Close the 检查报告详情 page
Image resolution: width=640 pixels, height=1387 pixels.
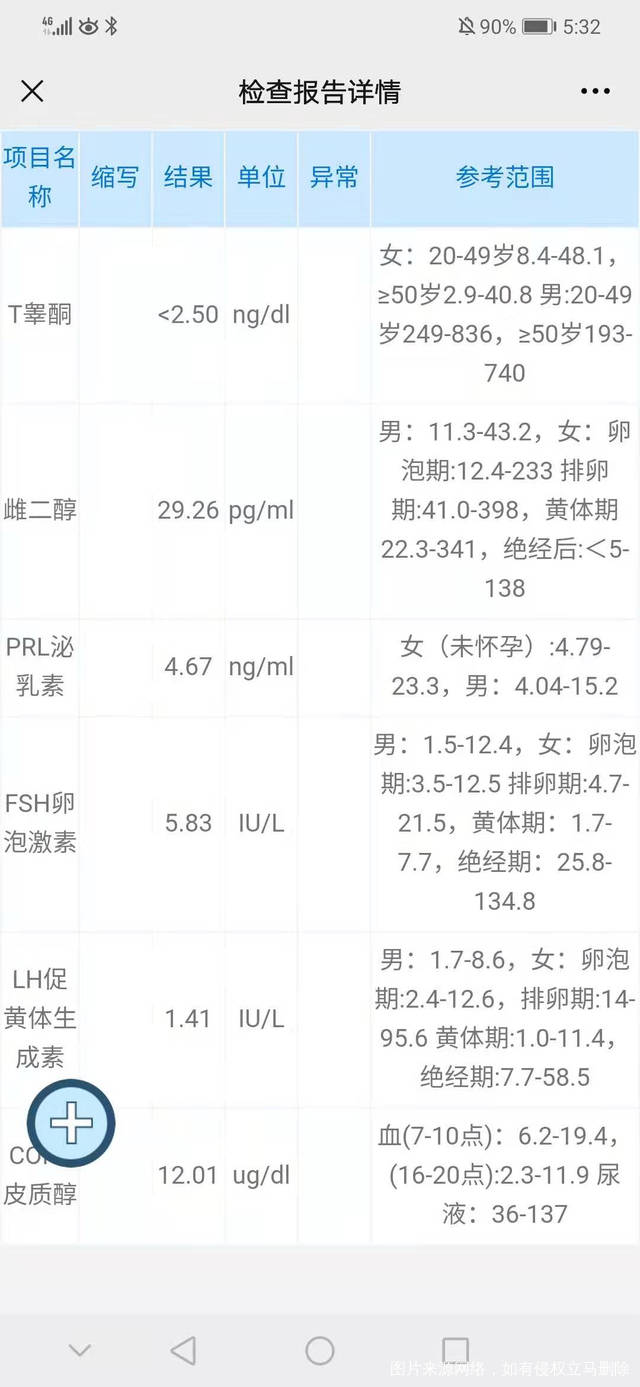coord(32,92)
